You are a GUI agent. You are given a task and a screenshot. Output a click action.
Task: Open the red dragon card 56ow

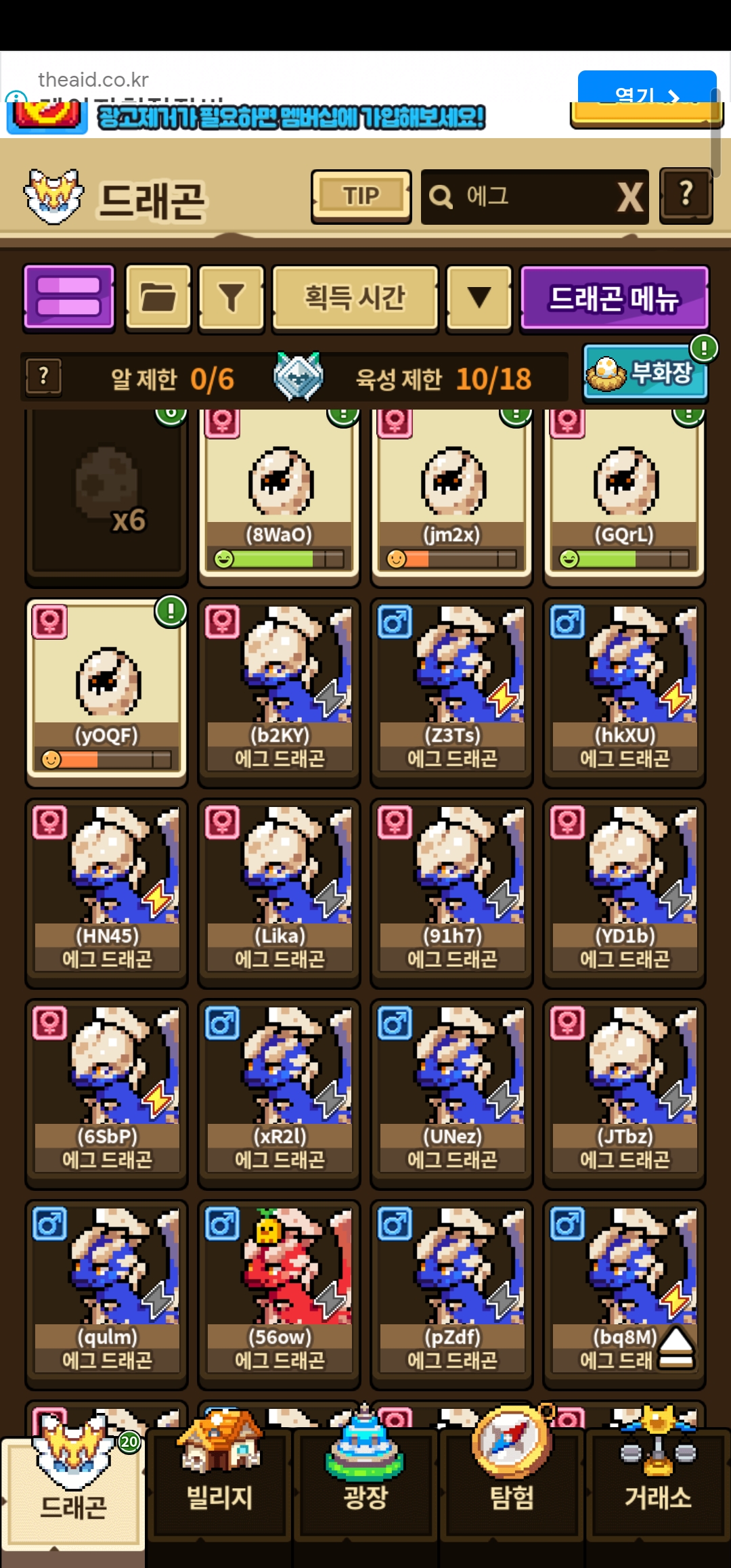coord(279,1293)
